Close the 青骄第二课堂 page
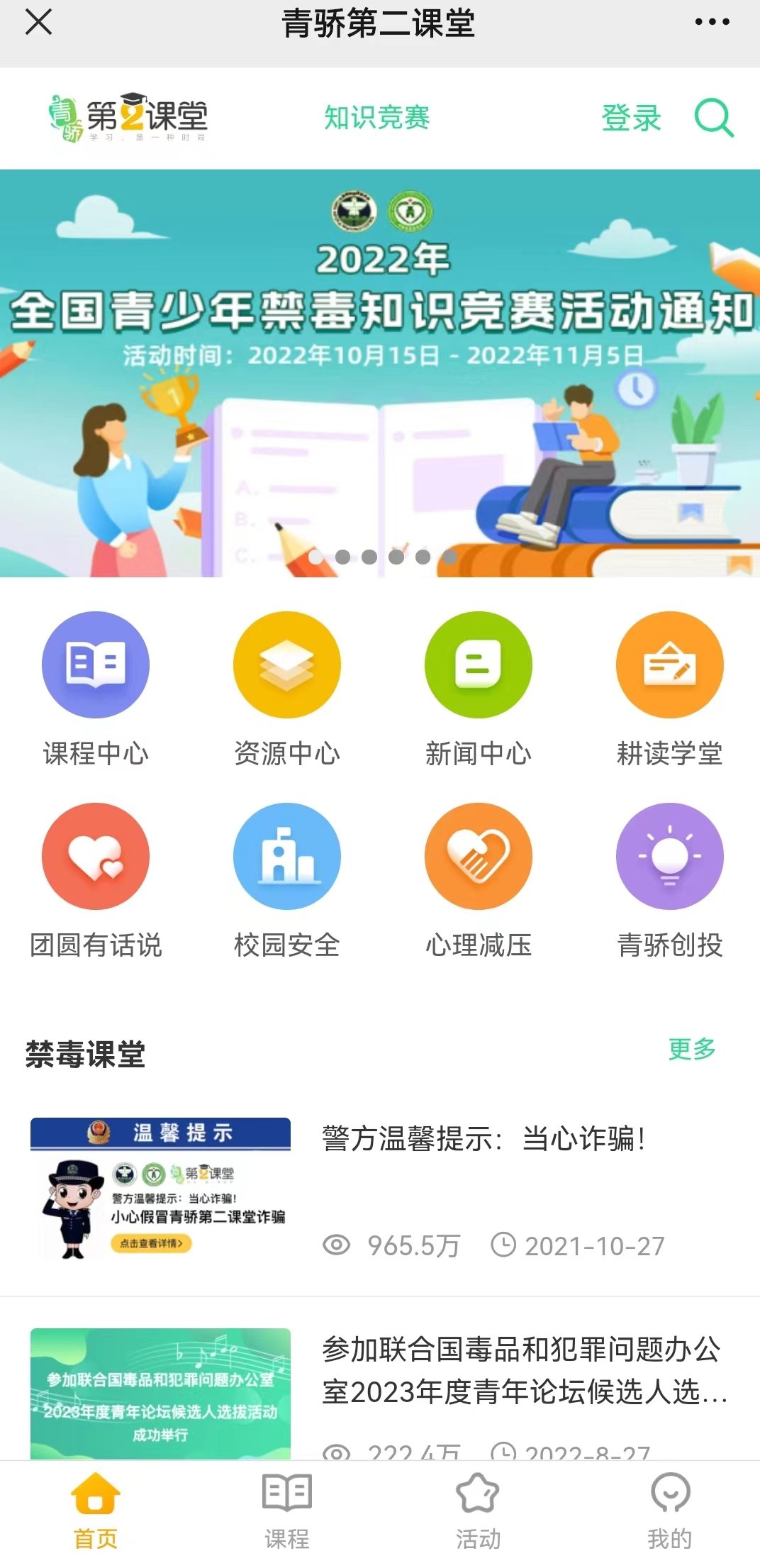The width and height of the screenshot is (760, 1568). [39, 22]
